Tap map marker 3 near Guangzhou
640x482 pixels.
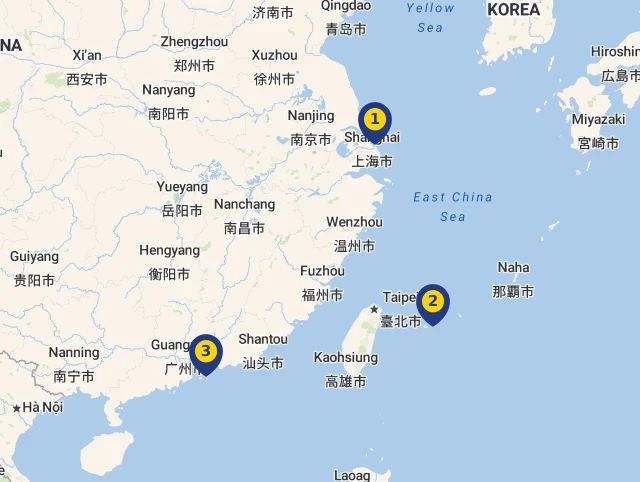pyautogui.click(x=205, y=352)
